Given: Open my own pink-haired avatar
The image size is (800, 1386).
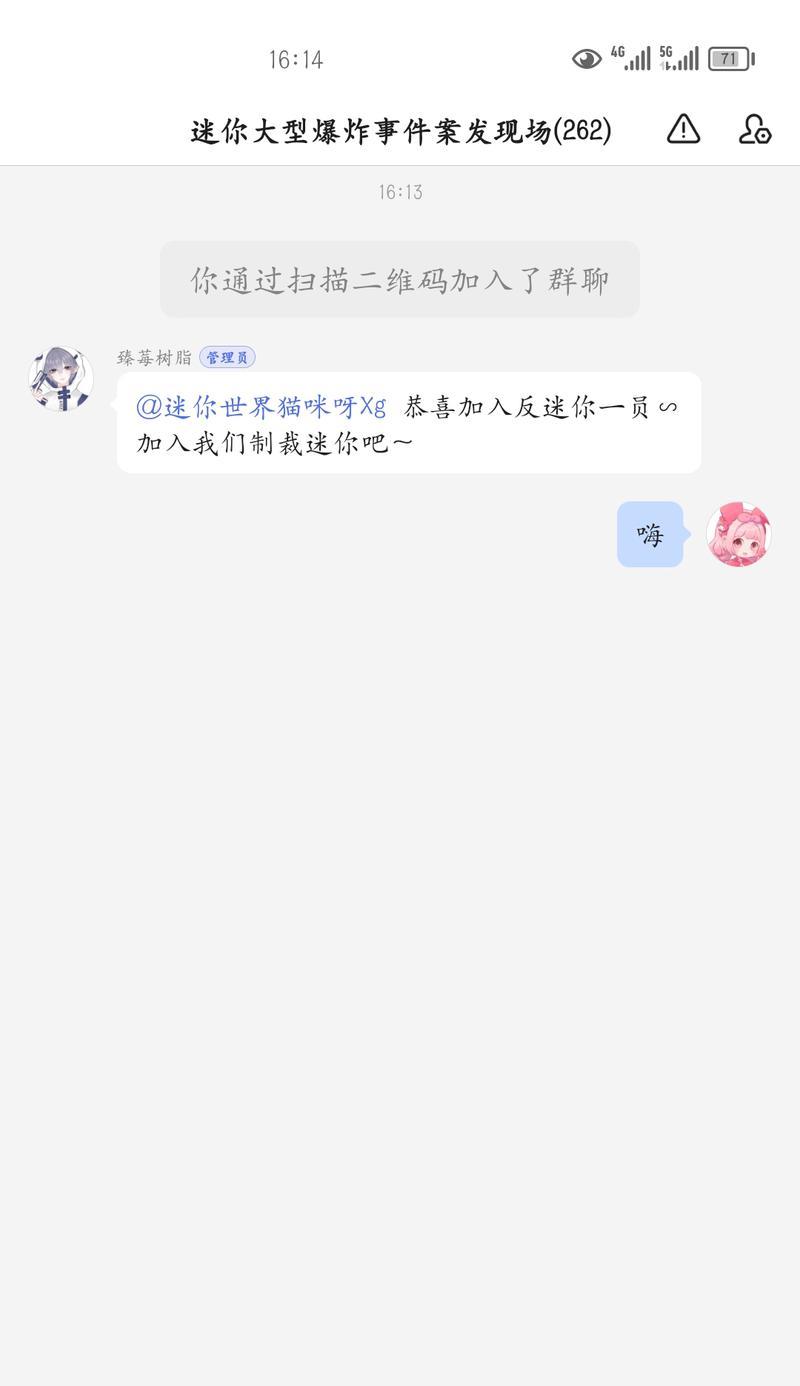Looking at the screenshot, I should [x=739, y=535].
